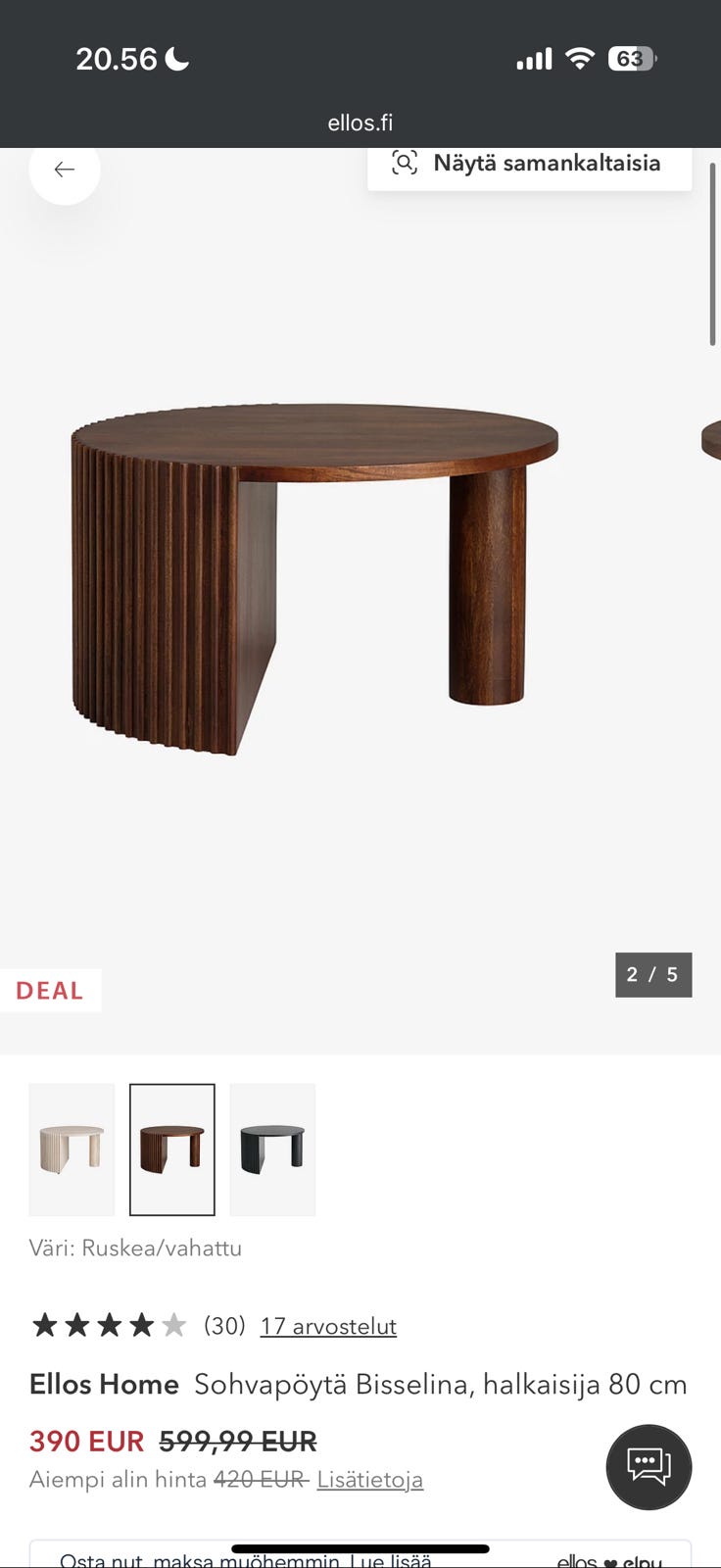
Task: Open the customer chat bubble
Action: tap(649, 1466)
